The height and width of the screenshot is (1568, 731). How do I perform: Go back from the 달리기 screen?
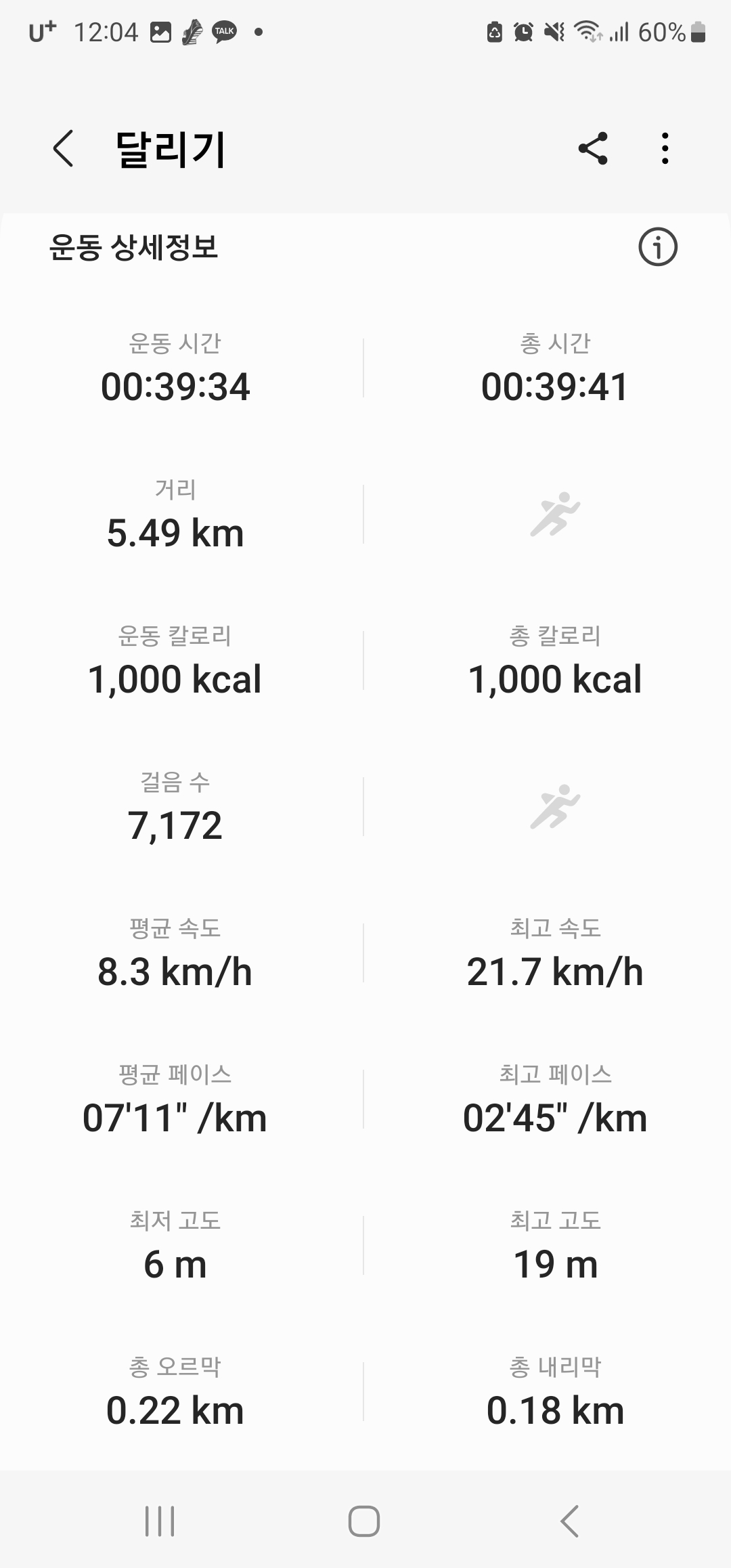[x=63, y=148]
